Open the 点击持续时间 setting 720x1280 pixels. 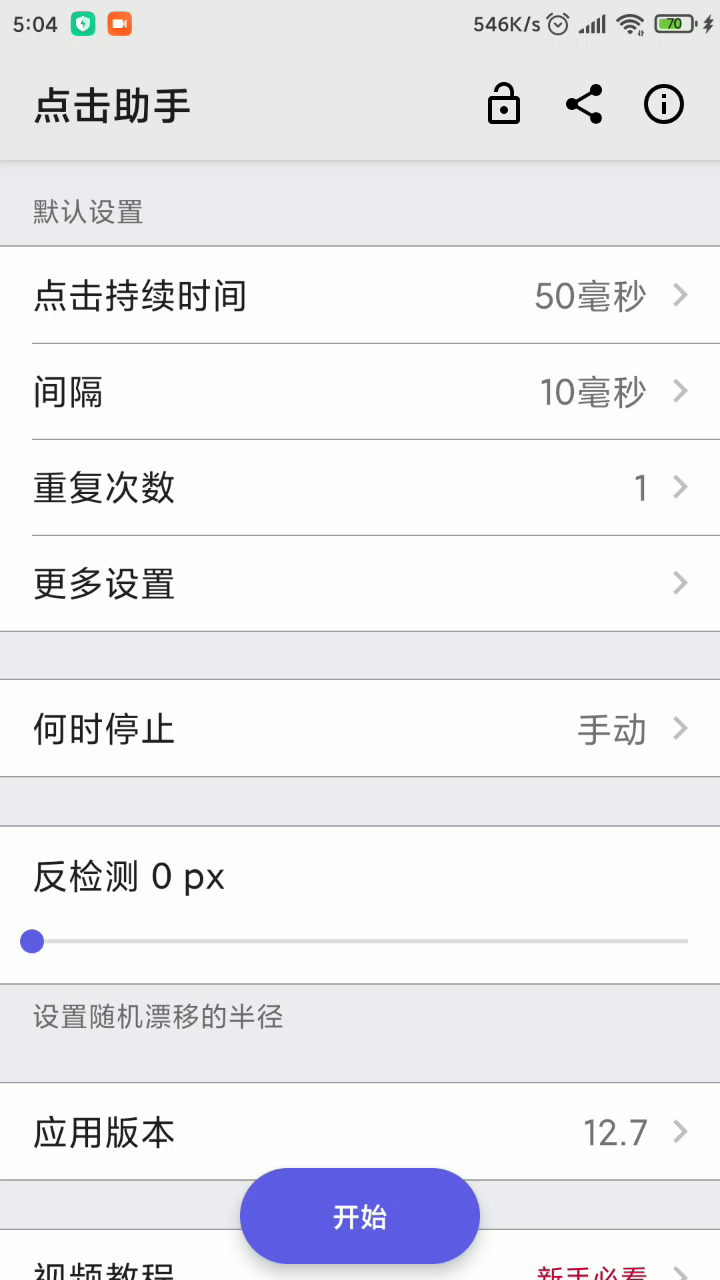pos(360,296)
